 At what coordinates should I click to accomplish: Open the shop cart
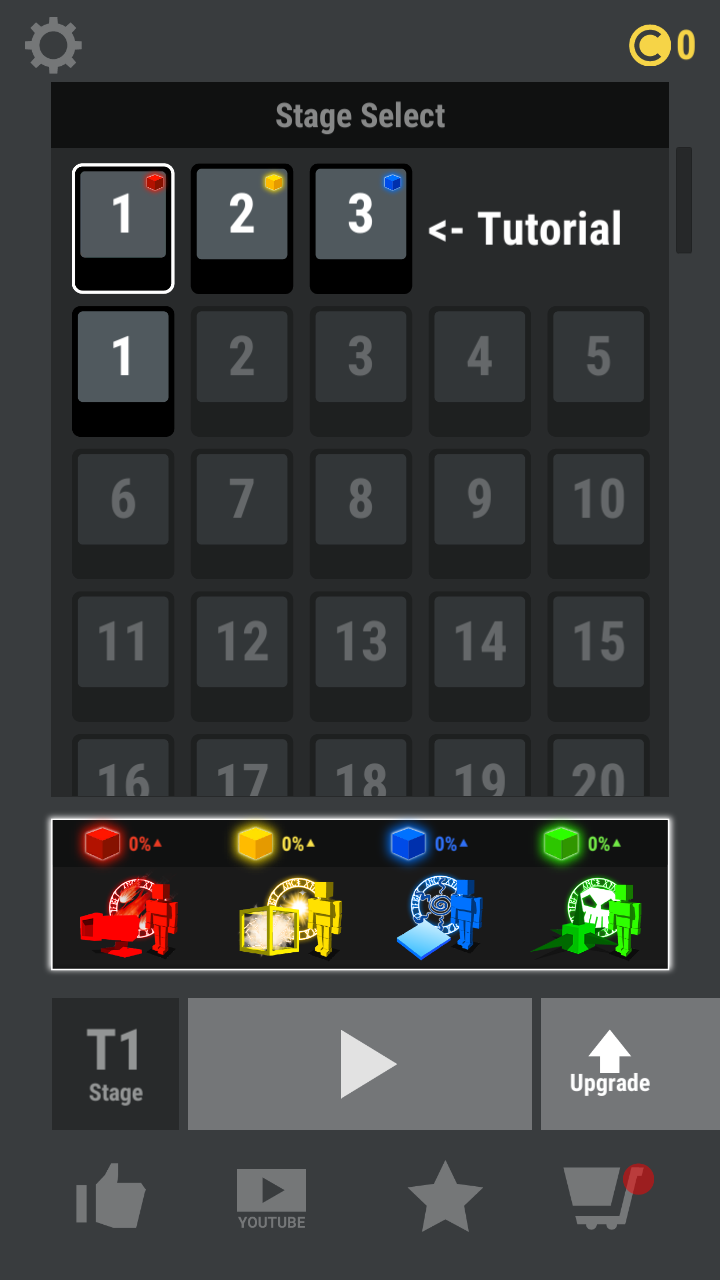click(x=601, y=1196)
